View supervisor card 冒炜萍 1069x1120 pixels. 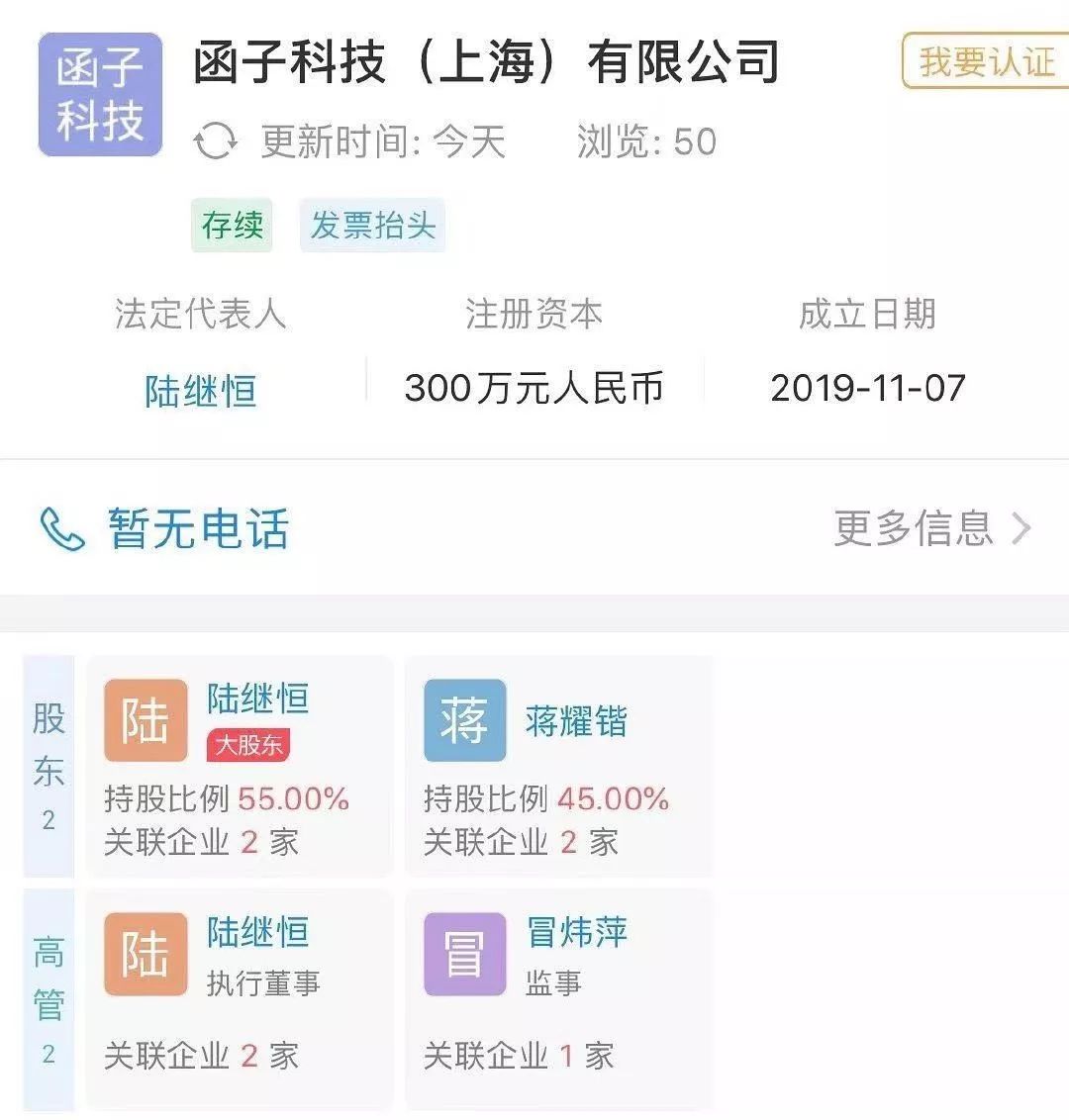click(x=558, y=997)
